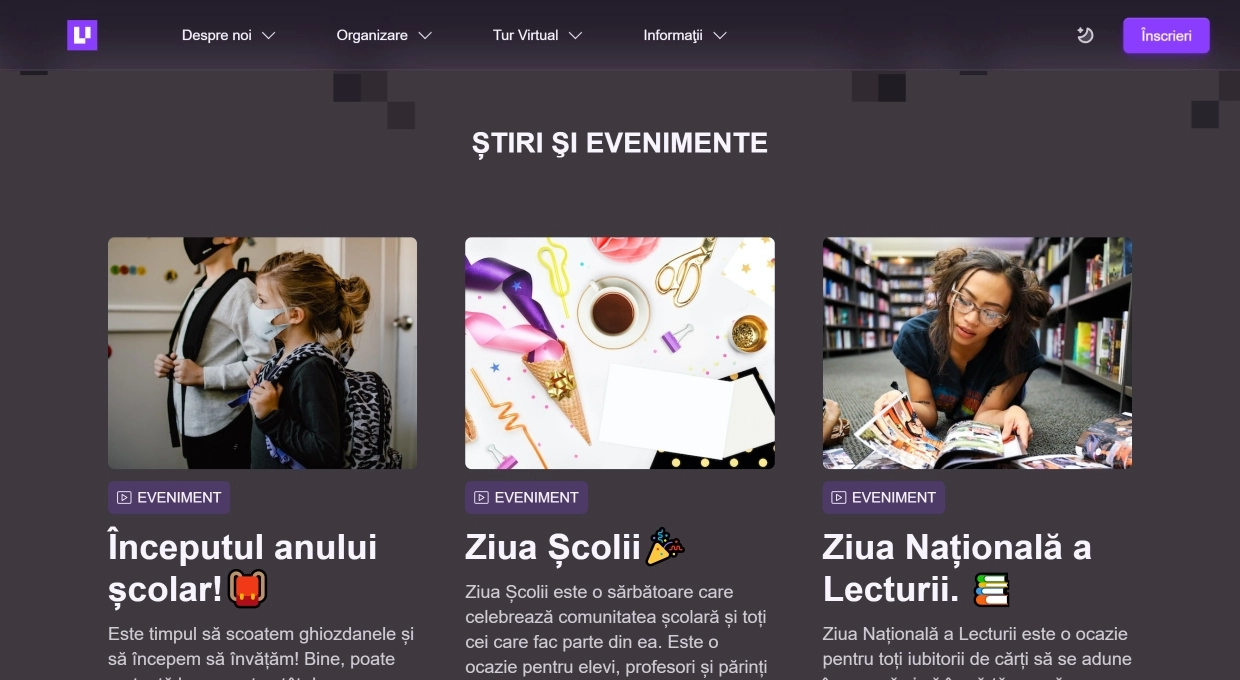Expand the Despre noi menu
The image size is (1240, 680).
tap(228, 35)
